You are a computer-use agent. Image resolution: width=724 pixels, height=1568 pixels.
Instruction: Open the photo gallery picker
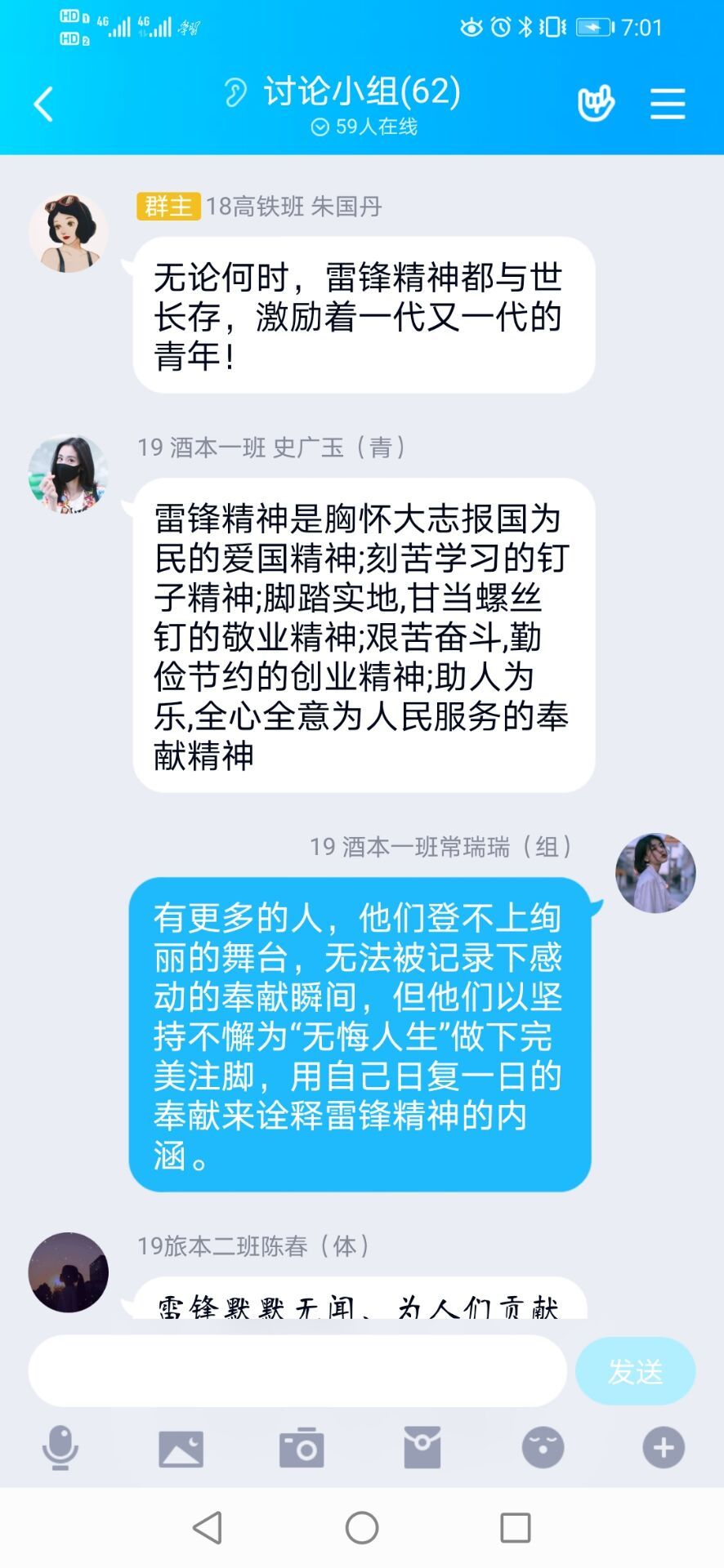tap(181, 1448)
